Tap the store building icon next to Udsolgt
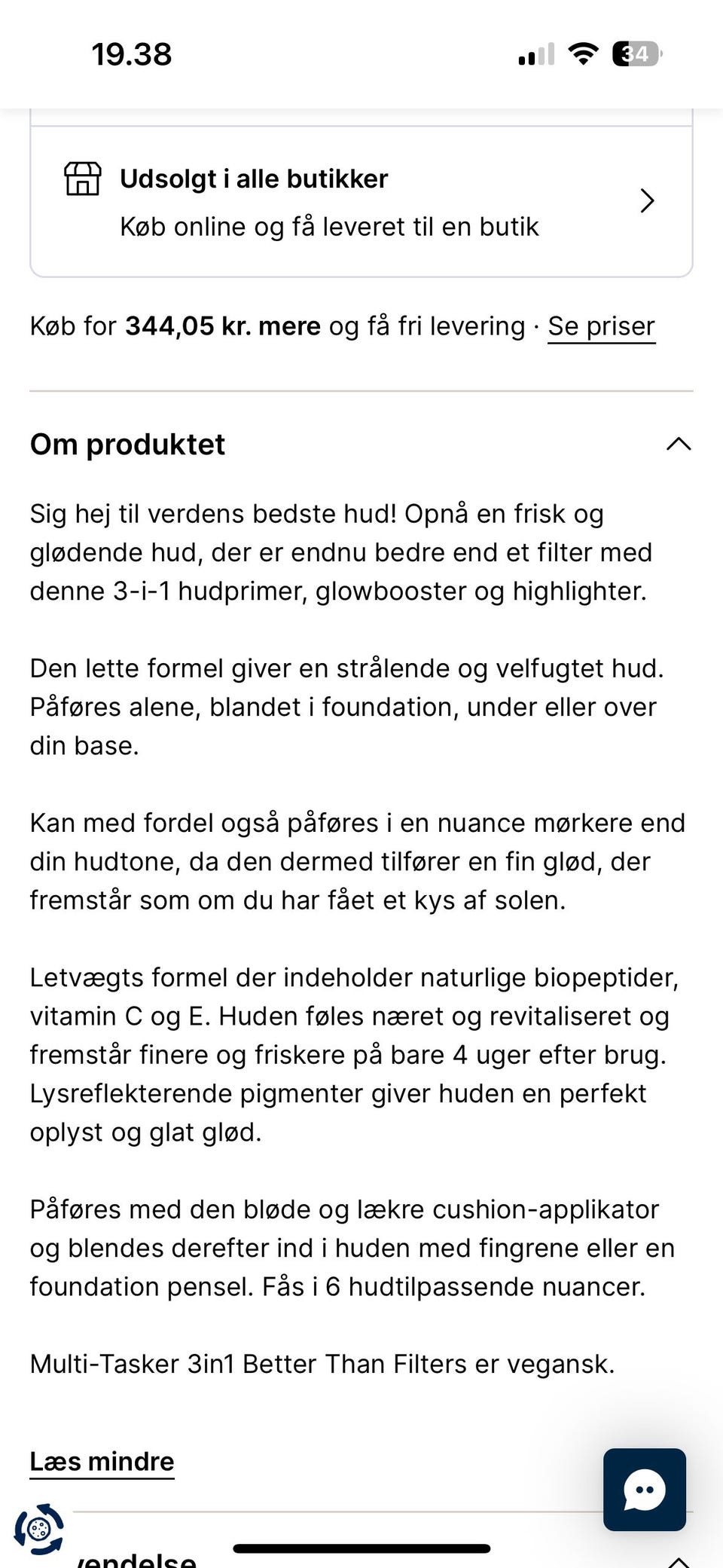The image size is (723, 1568). [x=83, y=180]
